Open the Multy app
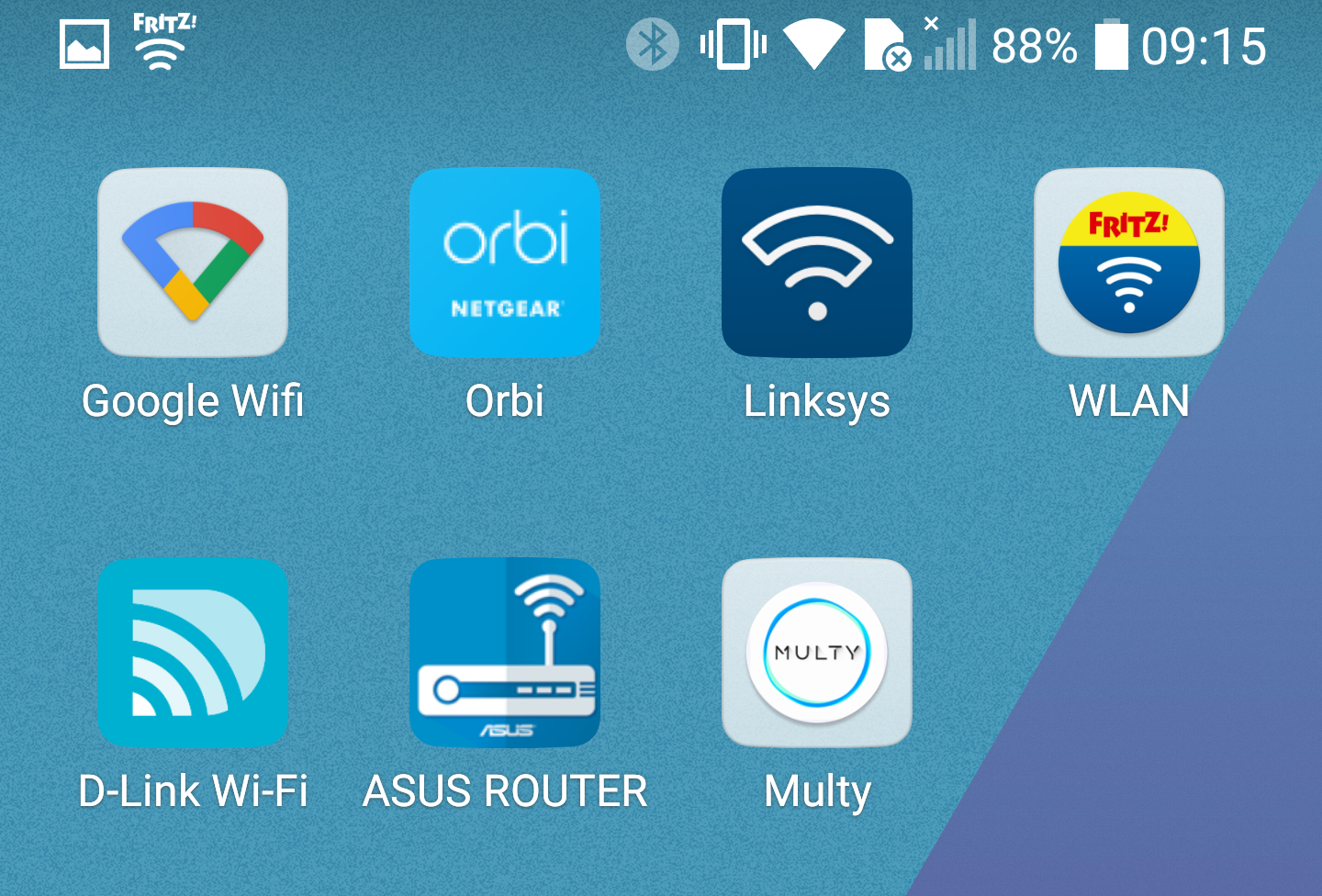The height and width of the screenshot is (896, 1322). (817, 654)
